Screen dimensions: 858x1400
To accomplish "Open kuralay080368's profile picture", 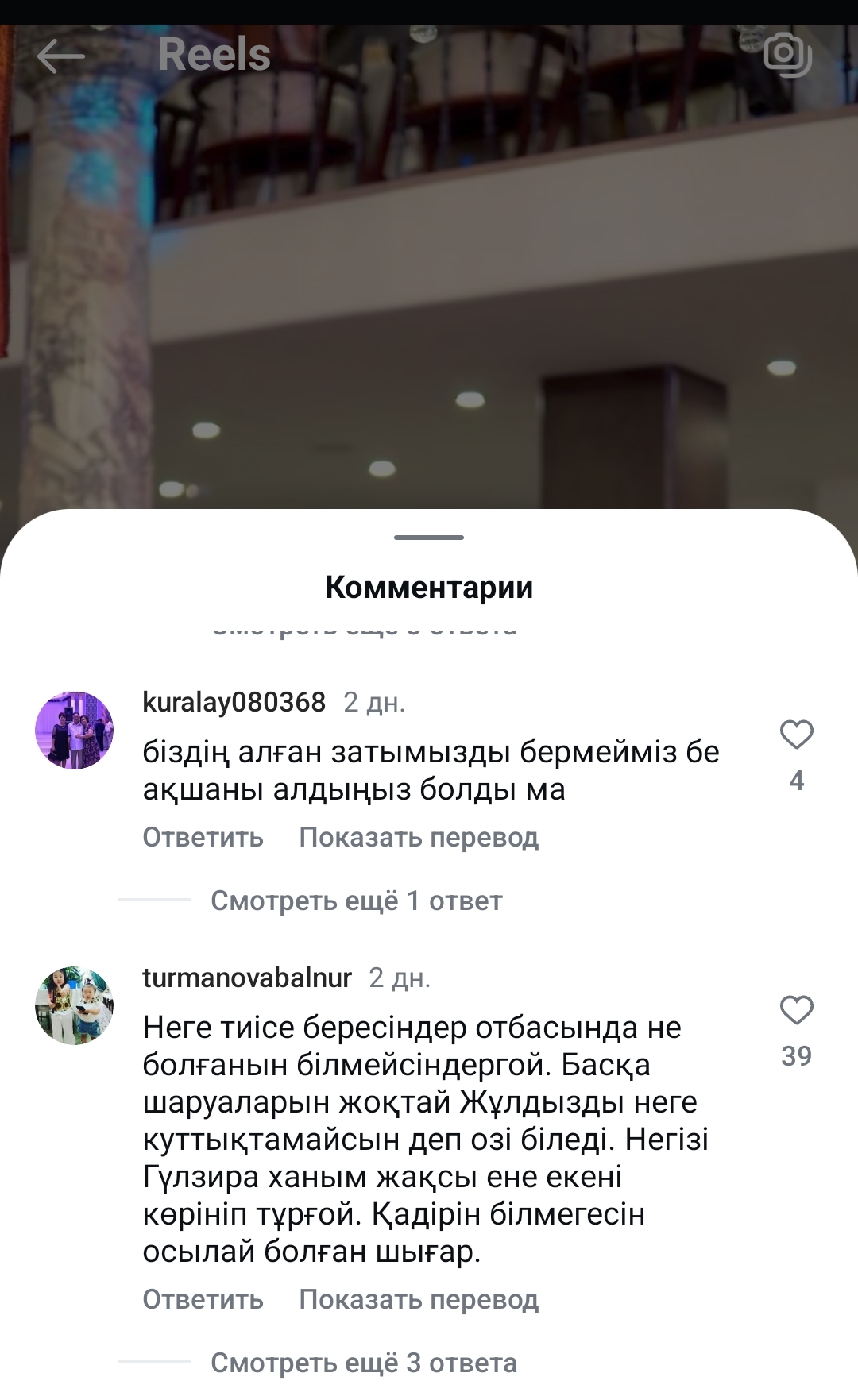I will [x=75, y=730].
